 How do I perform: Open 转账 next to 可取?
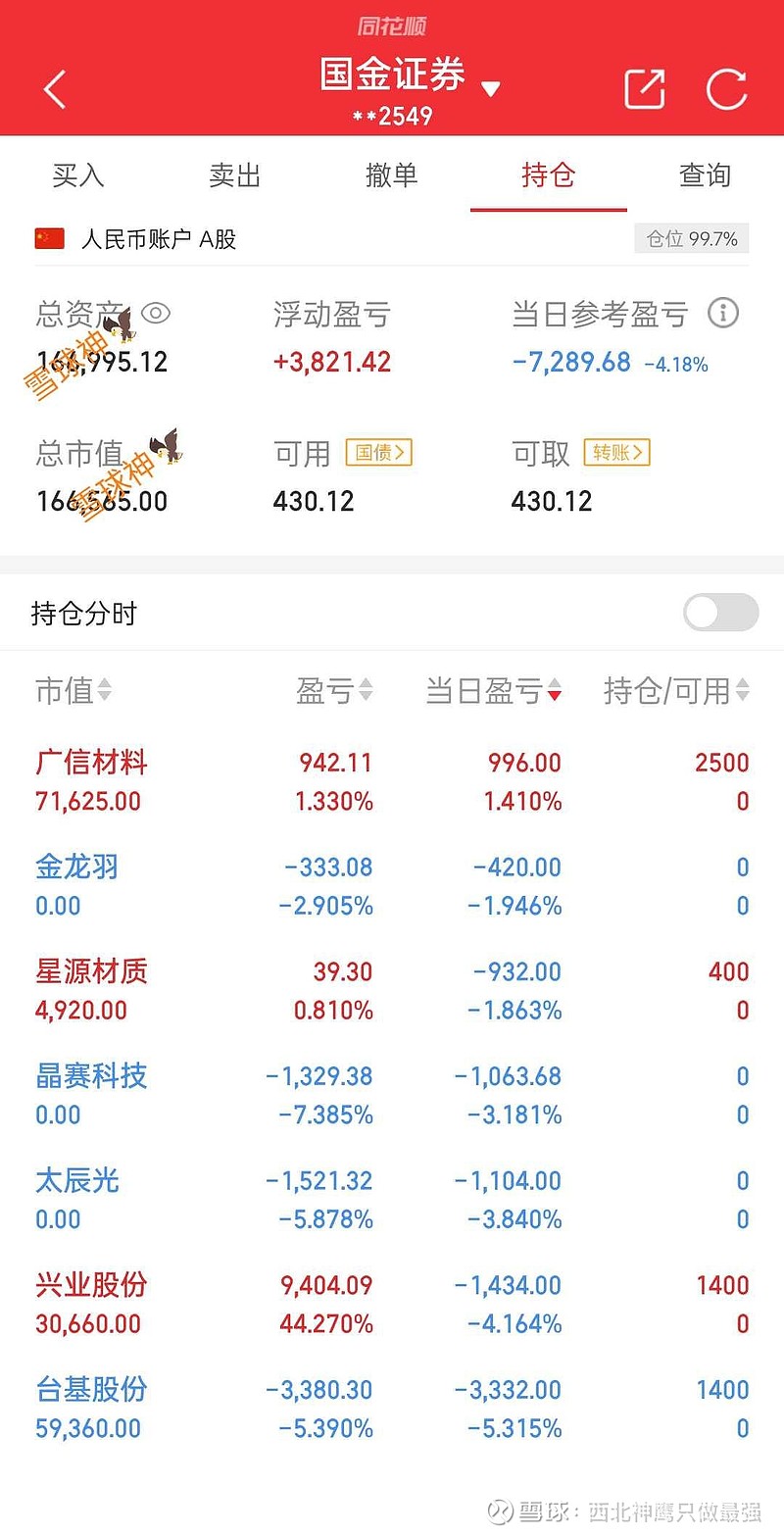[616, 452]
